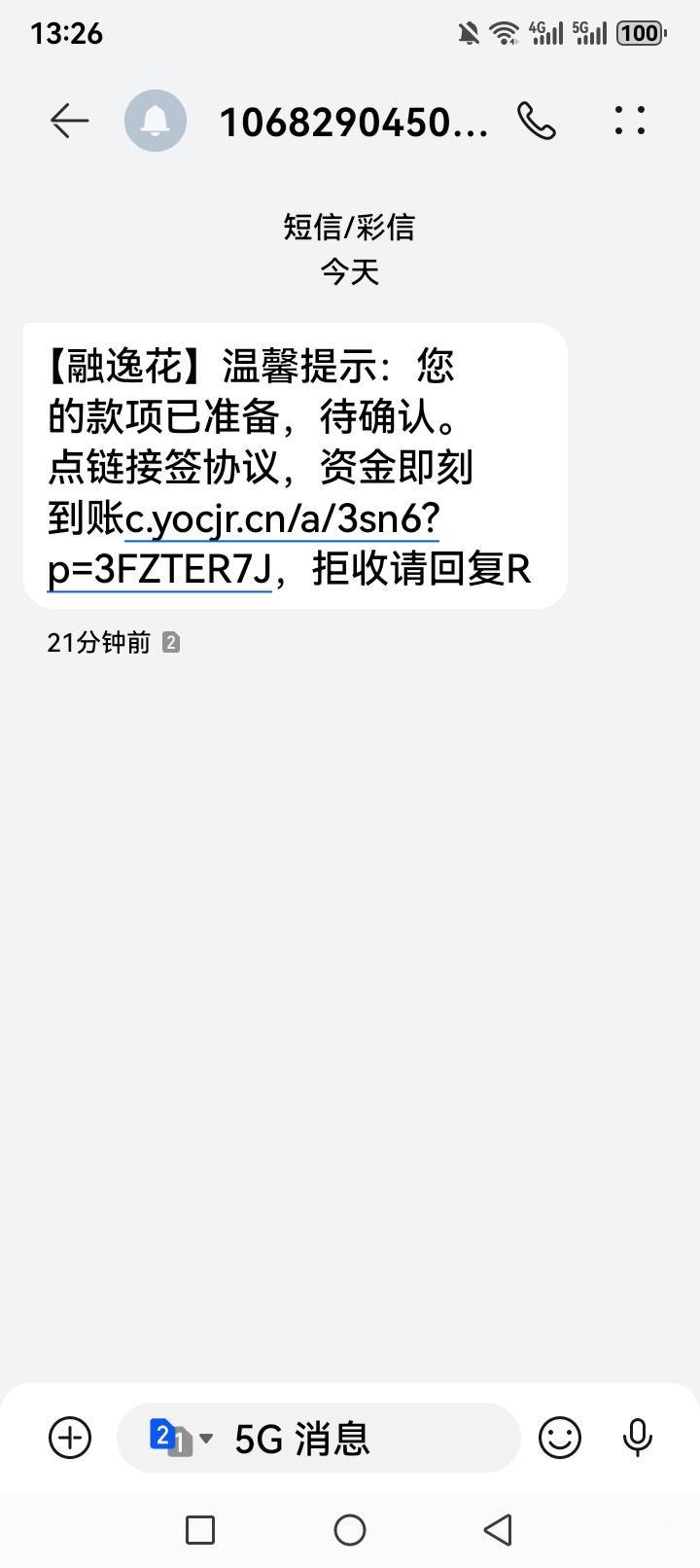Open the overflow menu with four dots
This screenshot has width=700, height=1568.
click(630, 121)
